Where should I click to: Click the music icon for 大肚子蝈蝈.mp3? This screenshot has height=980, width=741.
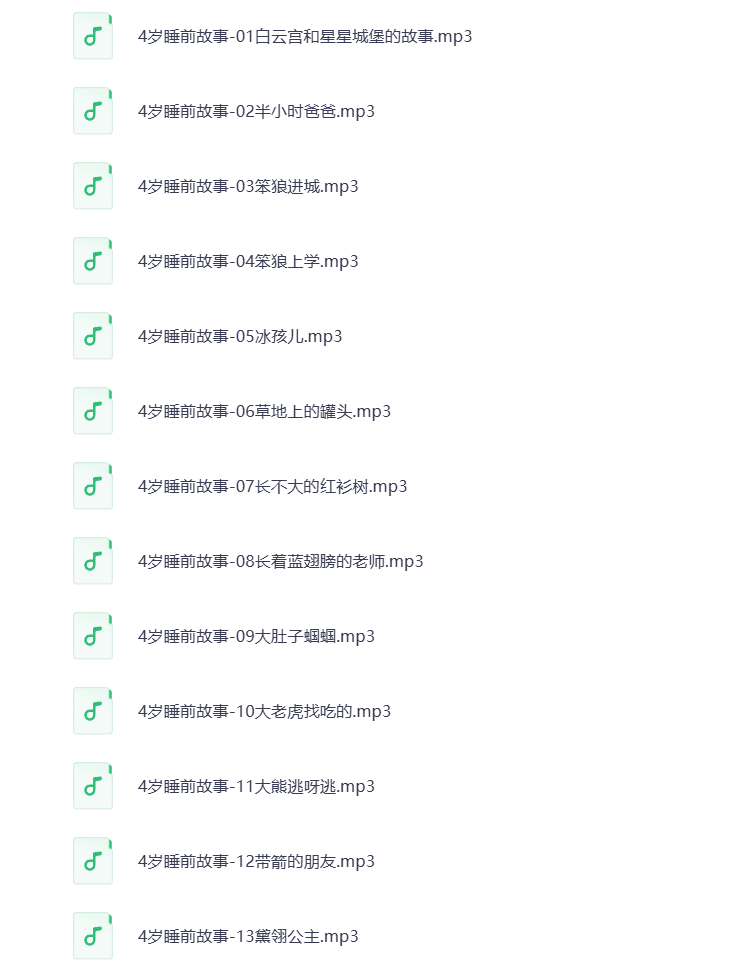pos(93,635)
